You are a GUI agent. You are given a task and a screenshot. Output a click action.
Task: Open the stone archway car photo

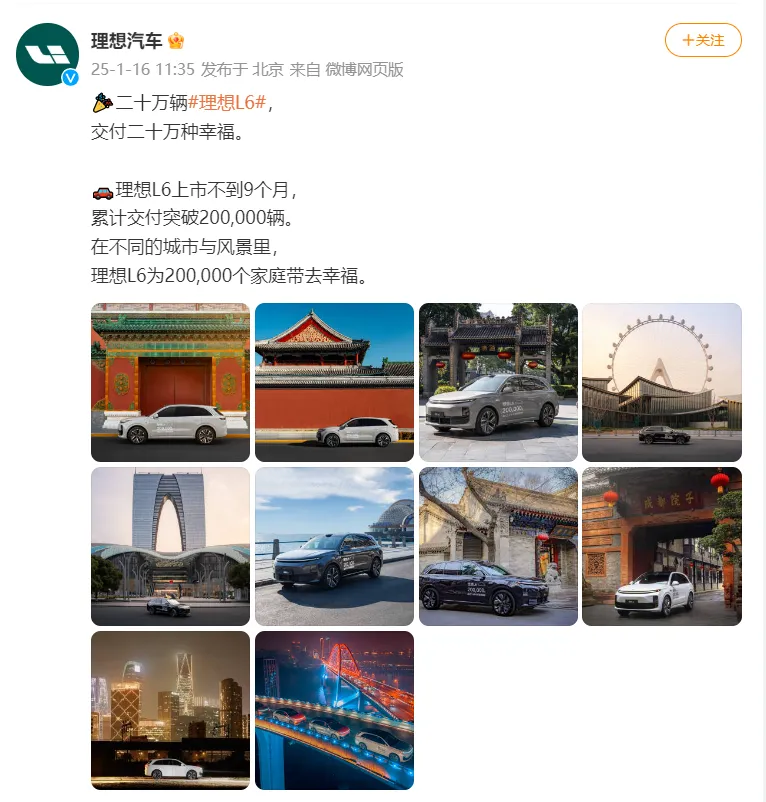[x=498, y=382]
